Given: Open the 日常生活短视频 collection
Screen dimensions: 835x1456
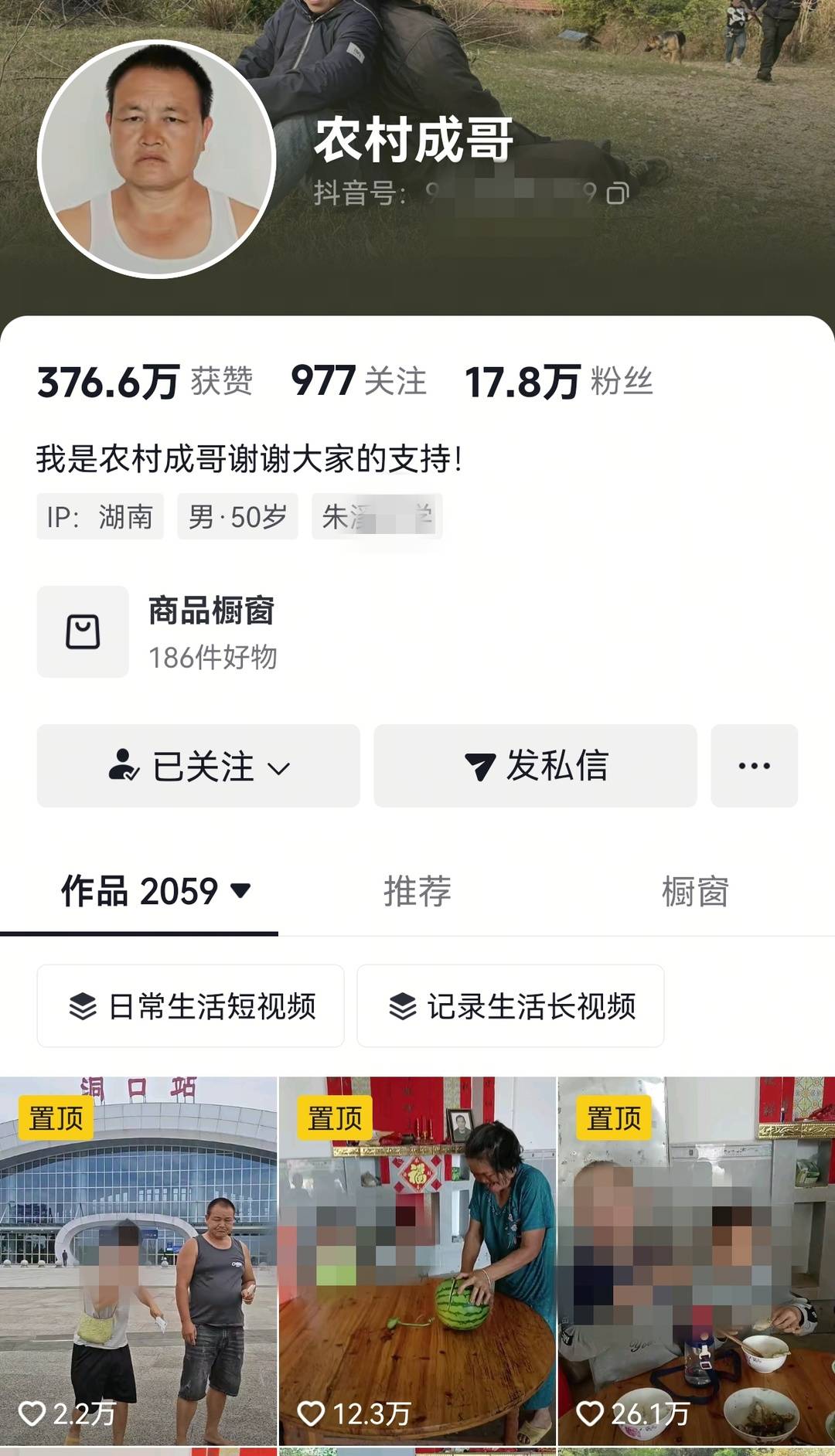Looking at the screenshot, I should [191, 1006].
